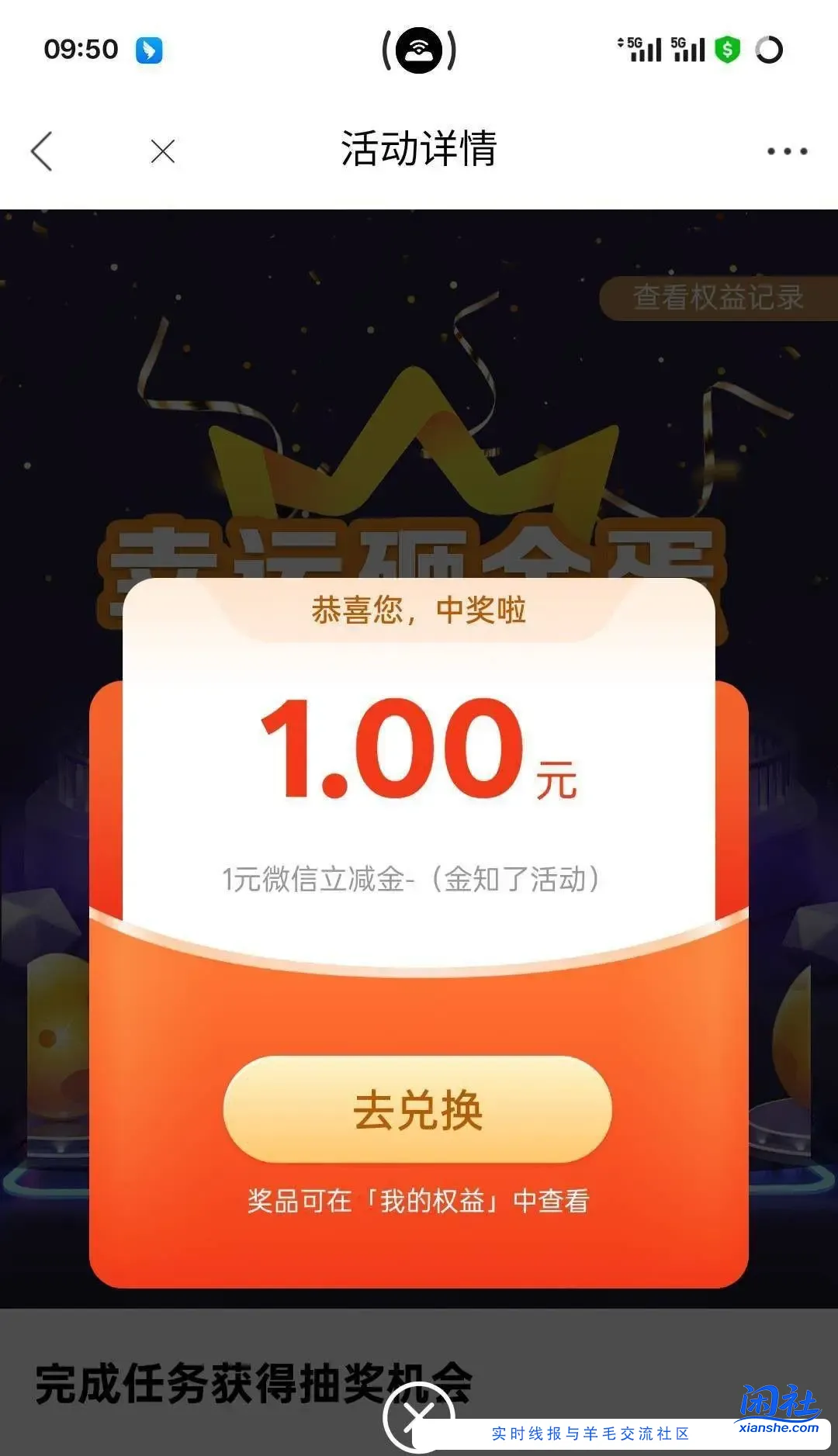This screenshot has width=838, height=1456.
Task: Tap 去兑换 to redeem the prize
Action: (417, 1109)
